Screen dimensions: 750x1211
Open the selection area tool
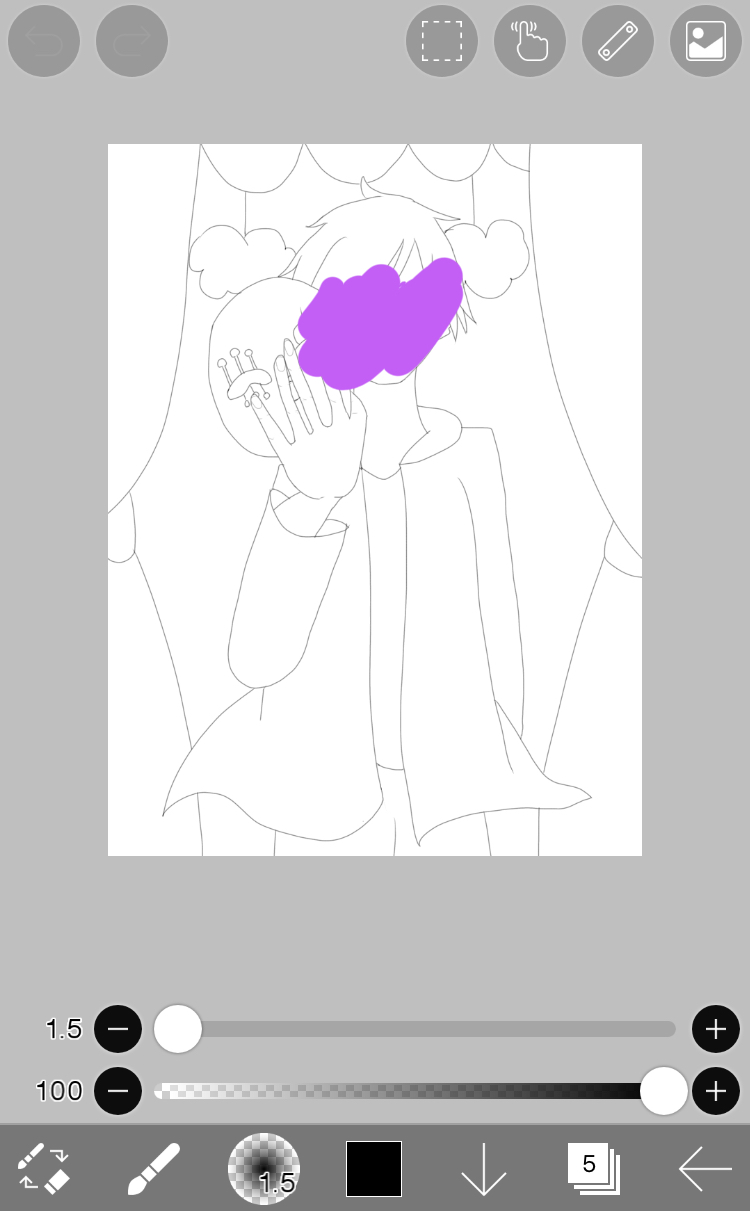442,42
